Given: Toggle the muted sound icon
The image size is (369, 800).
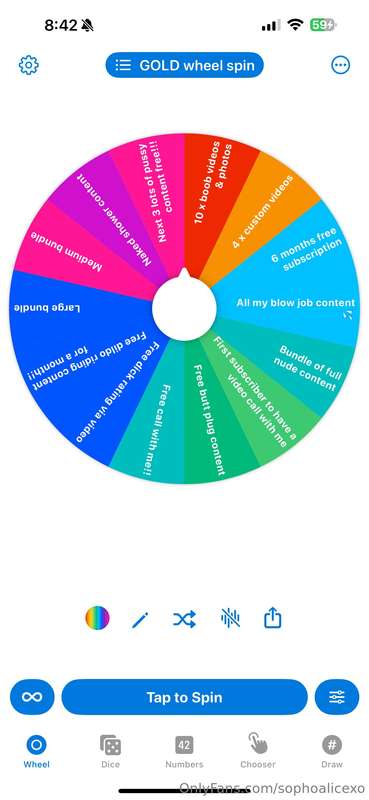Looking at the screenshot, I should point(230,619).
